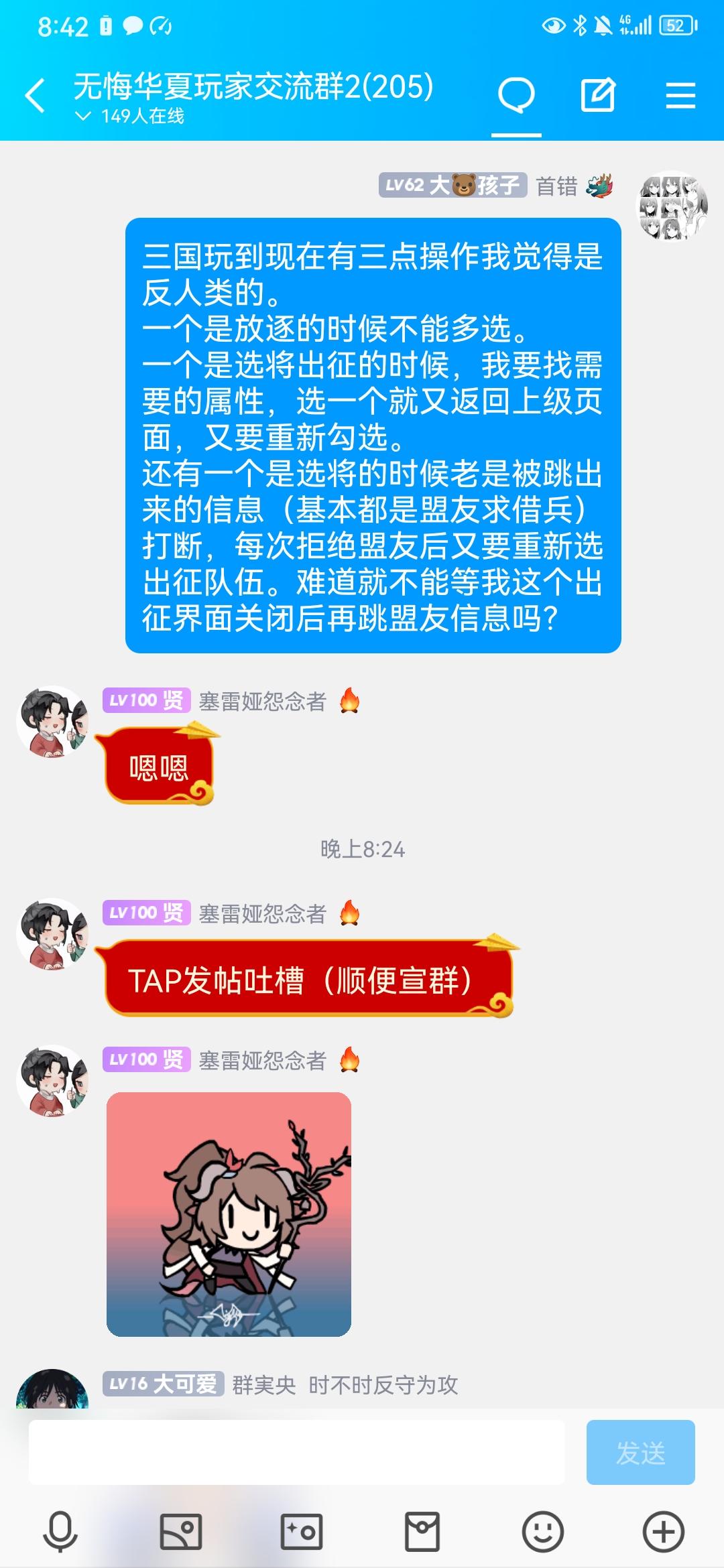Open the compose pen icon in the title bar
The height and width of the screenshot is (1568, 724).
click(x=600, y=96)
